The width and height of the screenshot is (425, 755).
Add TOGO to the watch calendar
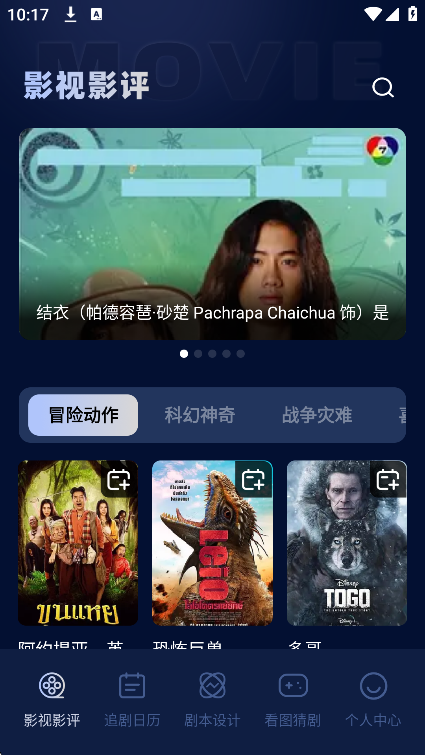pyautogui.click(x=388, y=480)
